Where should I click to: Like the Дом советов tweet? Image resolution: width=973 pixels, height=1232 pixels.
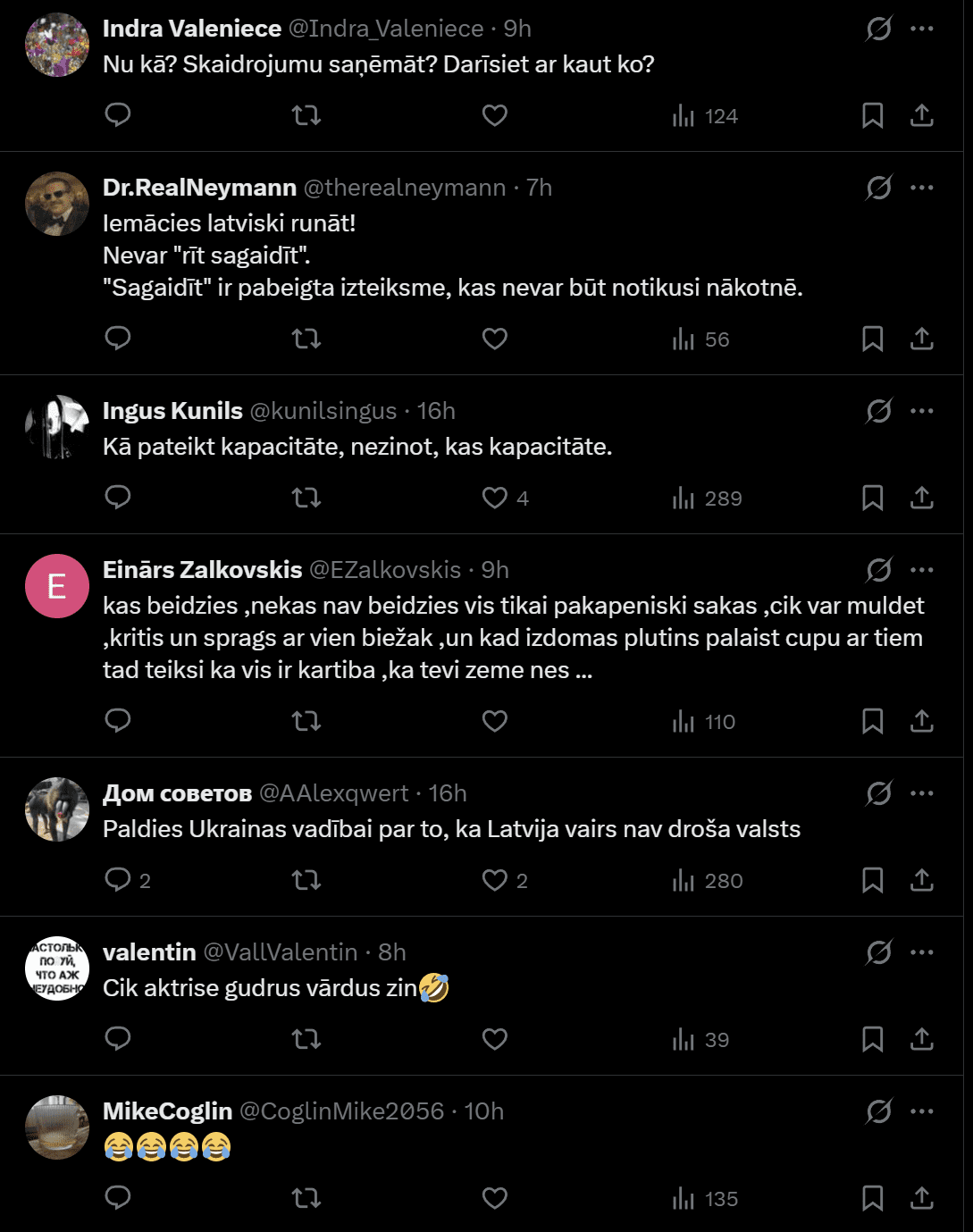pyautogui.click(x=495, y=880)
